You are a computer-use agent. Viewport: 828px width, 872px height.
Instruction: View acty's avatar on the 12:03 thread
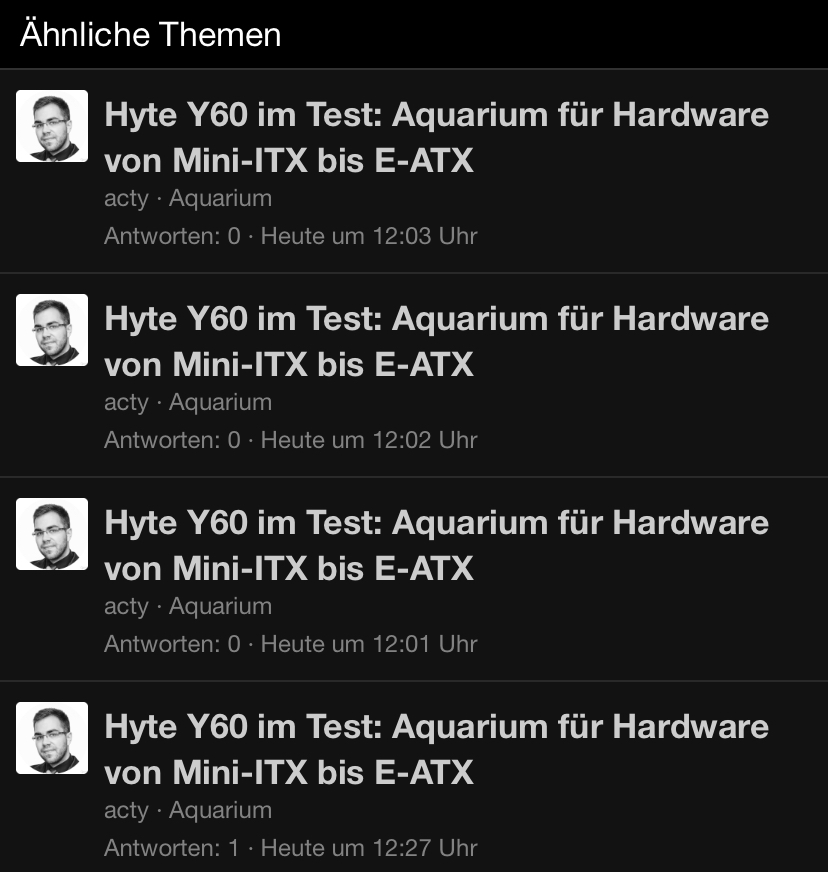tap(52, 126)
